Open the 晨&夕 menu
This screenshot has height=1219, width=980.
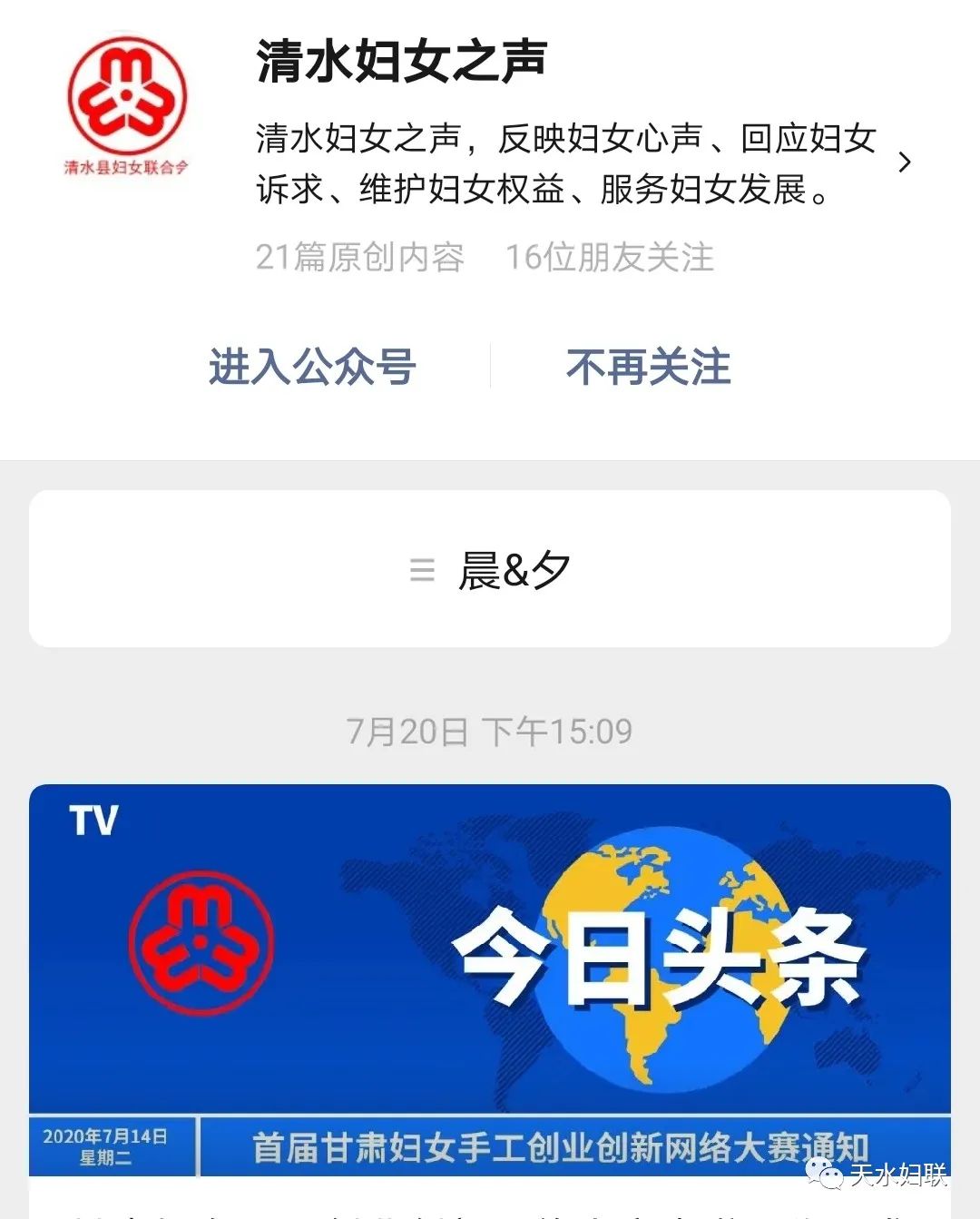[490, 570]
